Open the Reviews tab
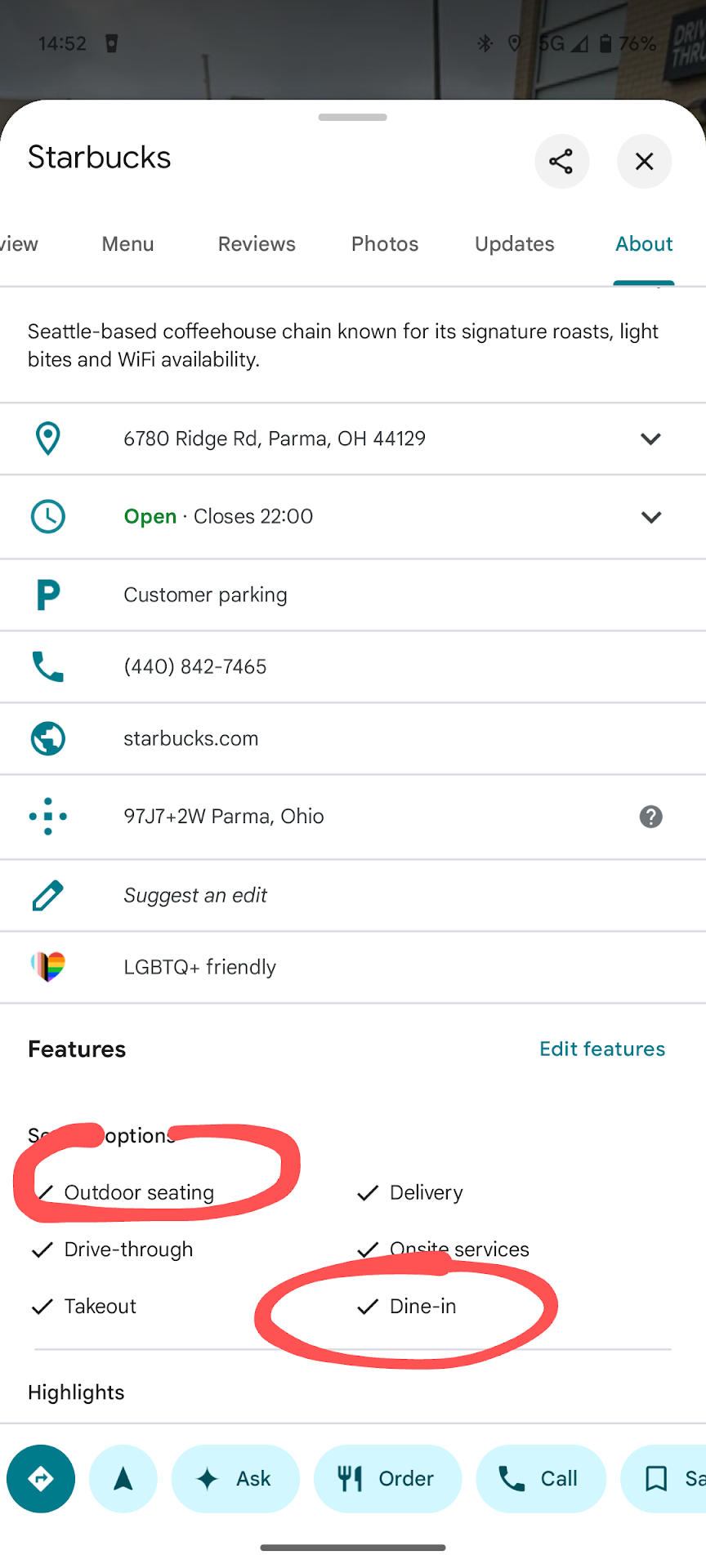The image size is (706, 1568). [x=257, y=244]
